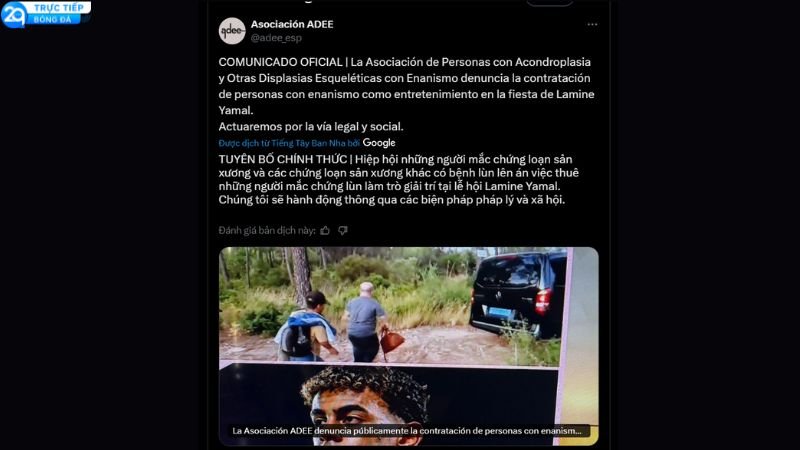This screenshot has height=450, width=800.
Task: Open the Google translation attribution link
Action: (x=379, y=143)
